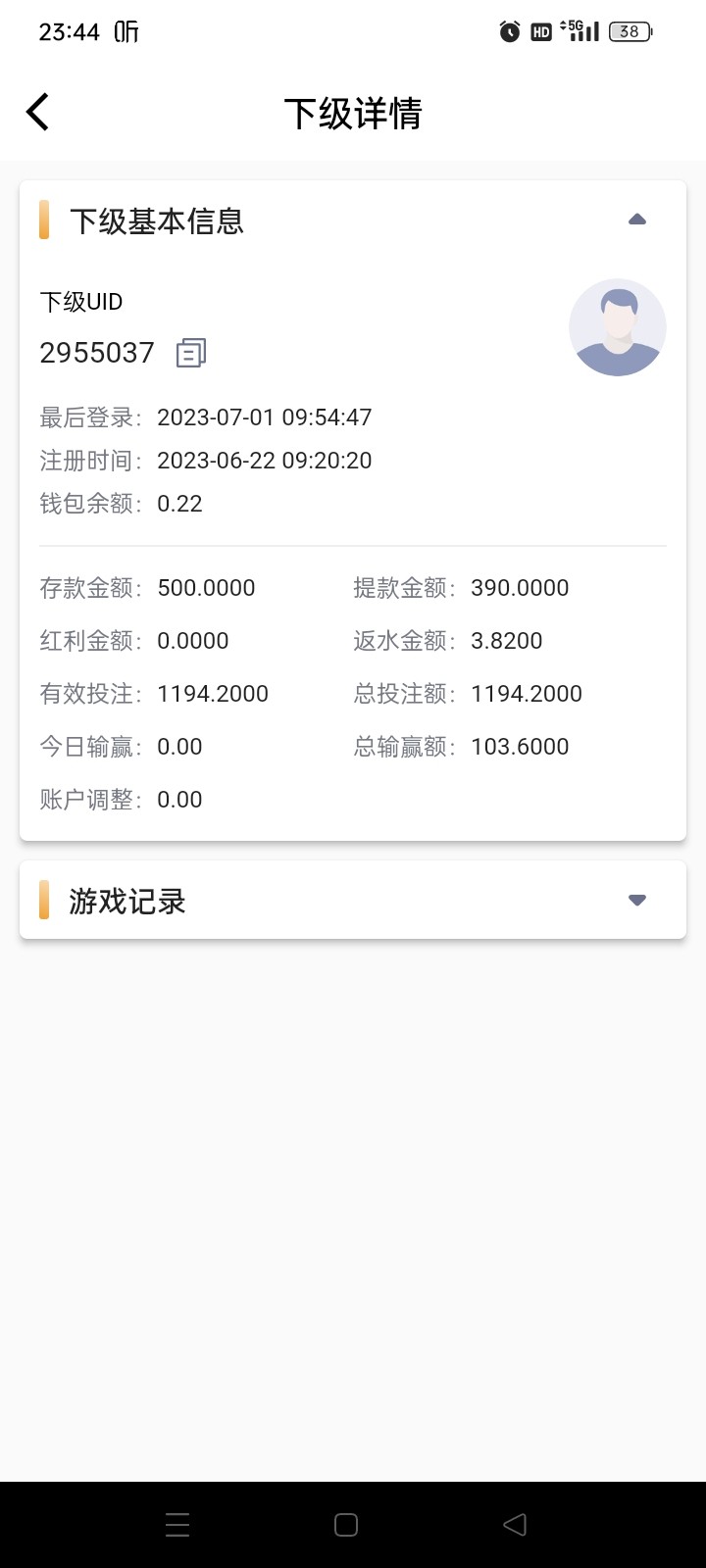Open the user avatar image

pos(618,327)
